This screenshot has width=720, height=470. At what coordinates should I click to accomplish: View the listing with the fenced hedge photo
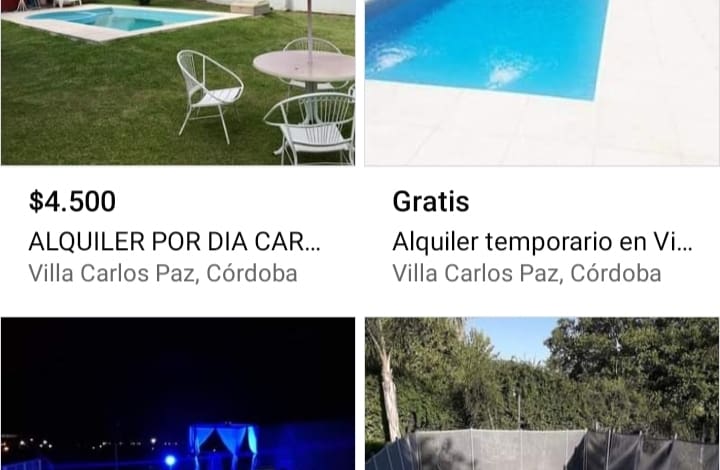(541, 394)
